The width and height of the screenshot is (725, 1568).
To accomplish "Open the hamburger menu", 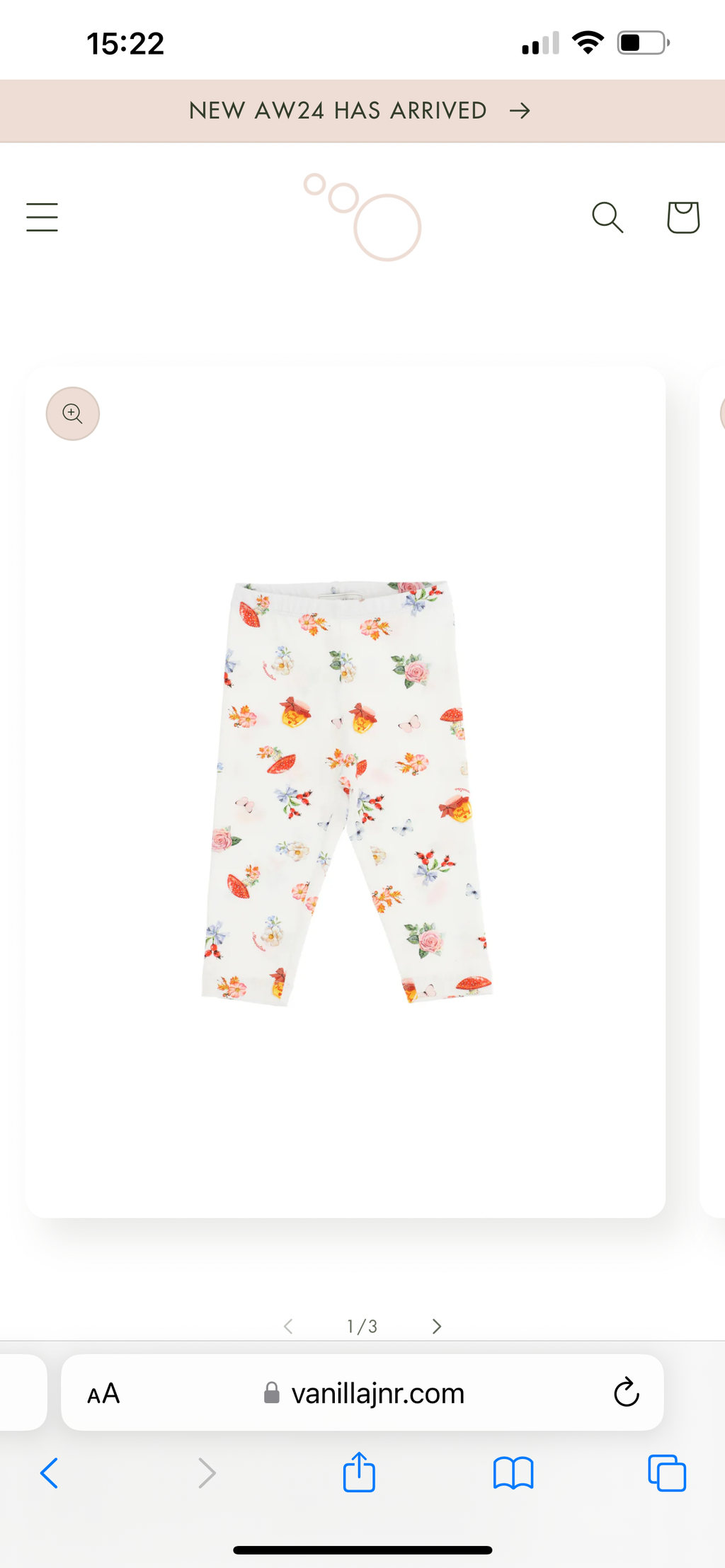I will 42,217.
